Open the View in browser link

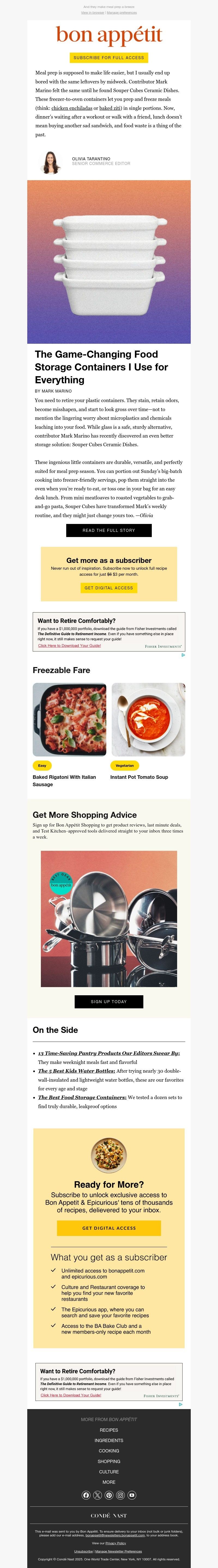[x=93, y=12]
